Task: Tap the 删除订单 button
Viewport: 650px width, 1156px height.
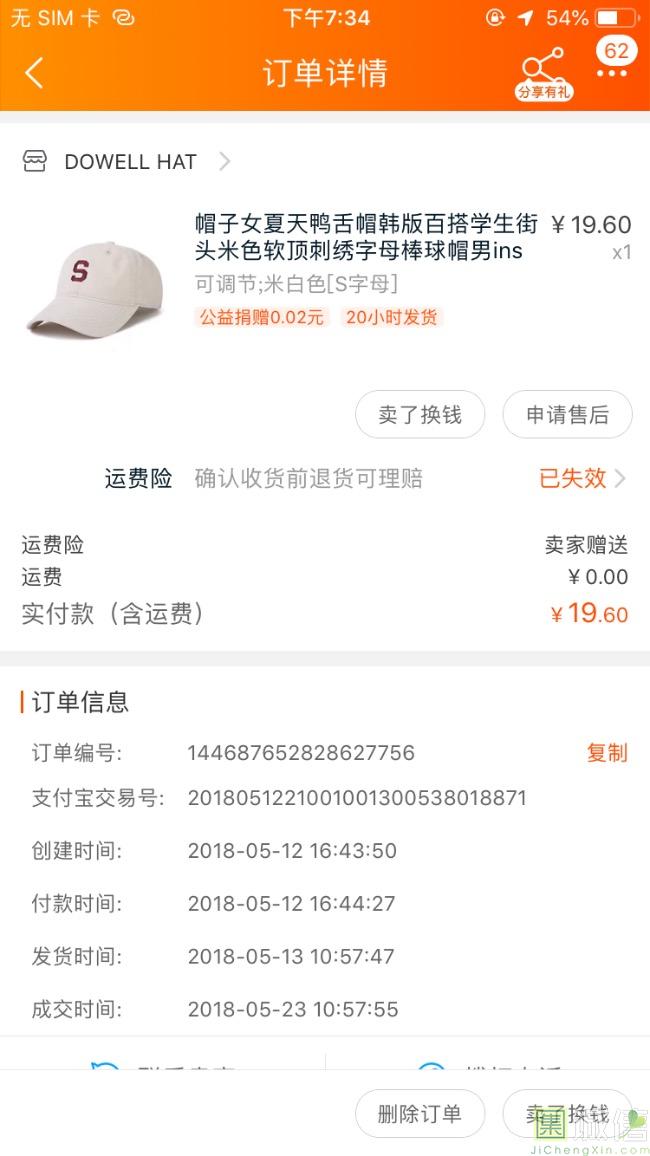Action: pyautogui.click(x=420, y=1114)
